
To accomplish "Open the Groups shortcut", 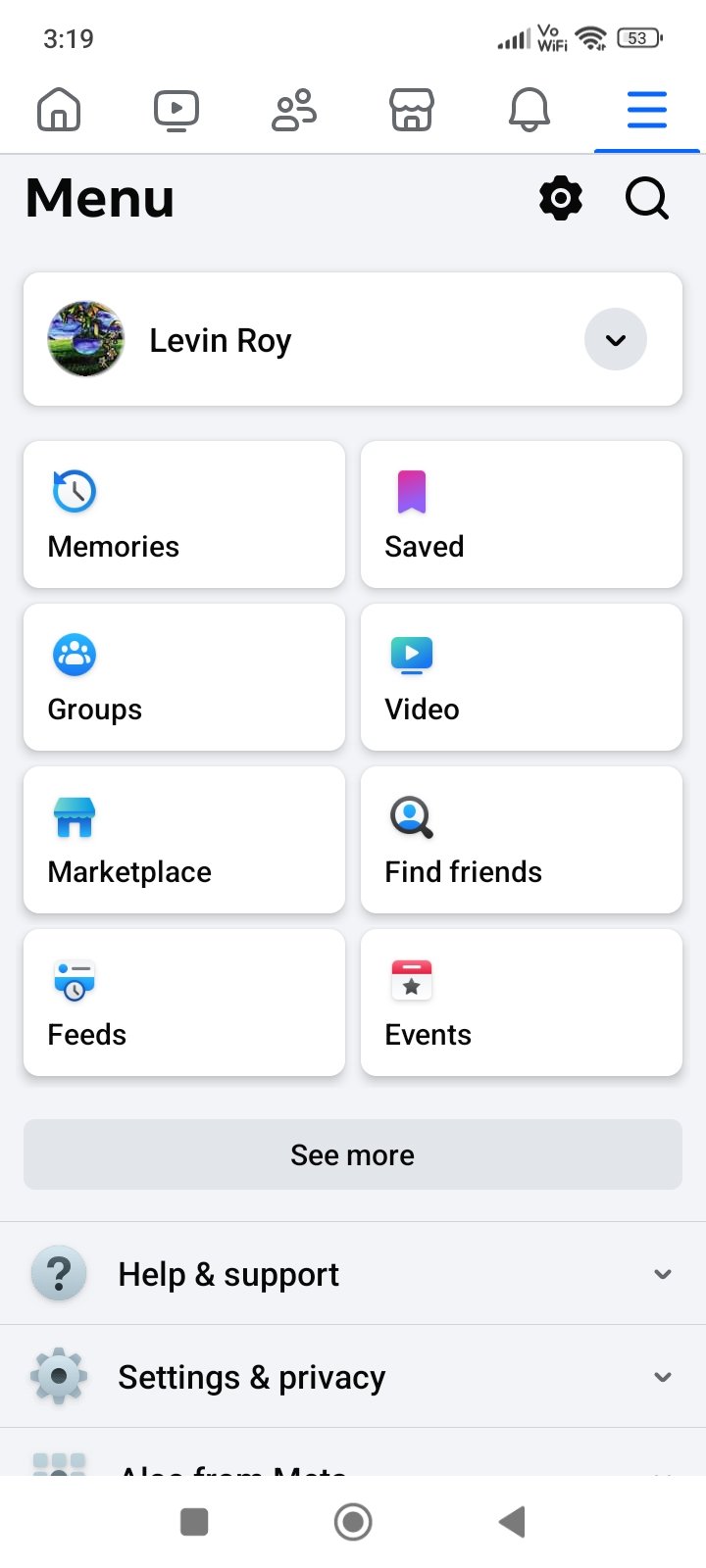I will pyautogui.click(x=184, y=677).
